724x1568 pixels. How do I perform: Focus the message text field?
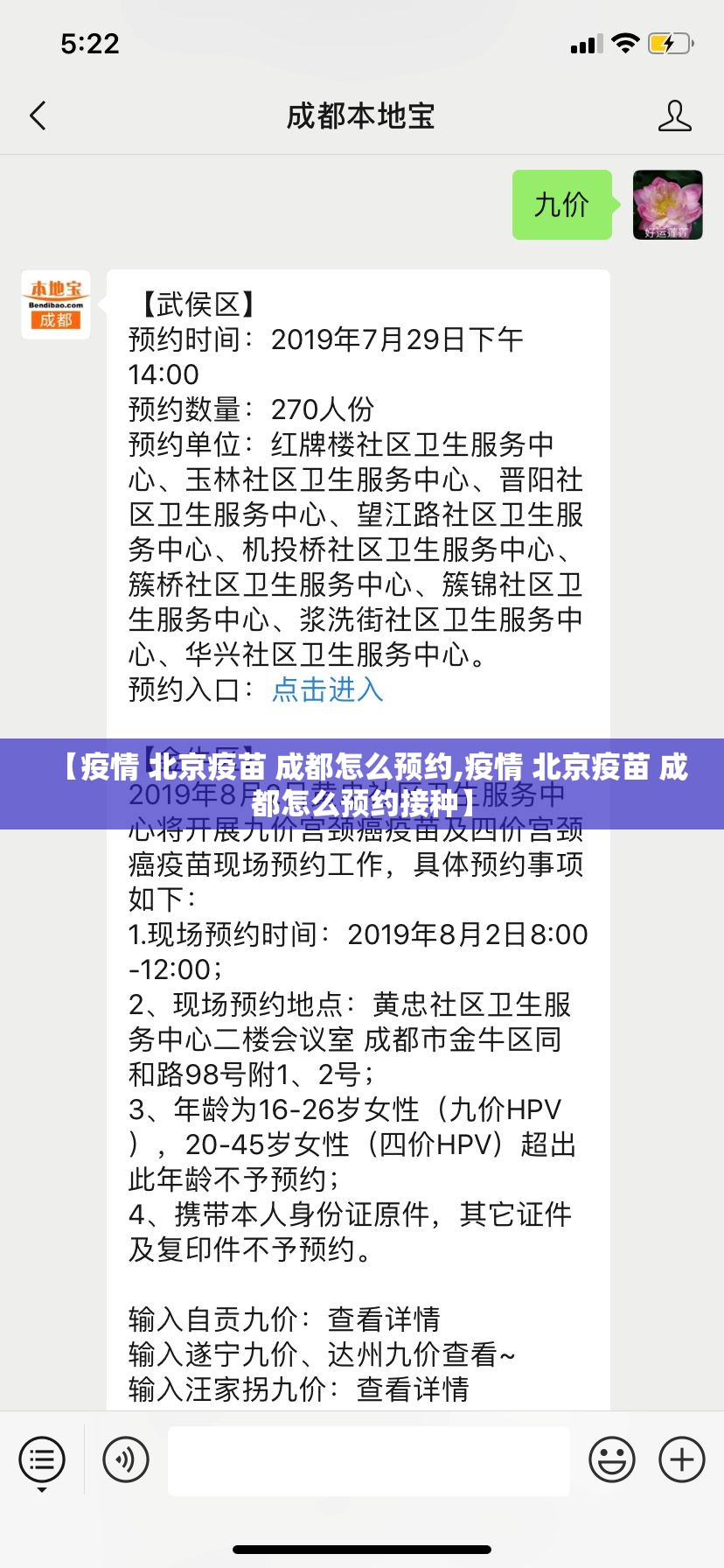click(368, 1459)
